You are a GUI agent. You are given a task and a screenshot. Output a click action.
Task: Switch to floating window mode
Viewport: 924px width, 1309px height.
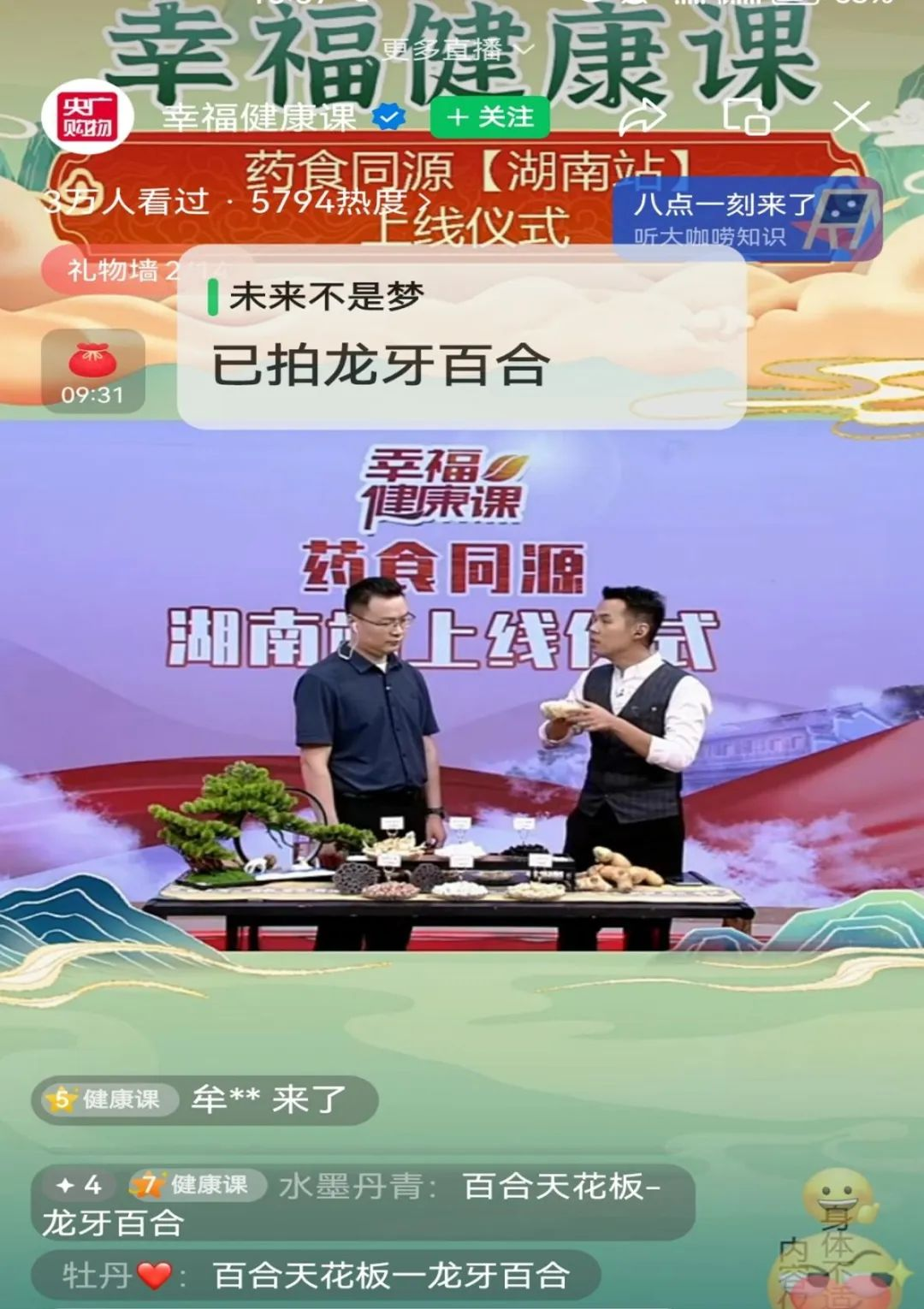coord(746,117)
